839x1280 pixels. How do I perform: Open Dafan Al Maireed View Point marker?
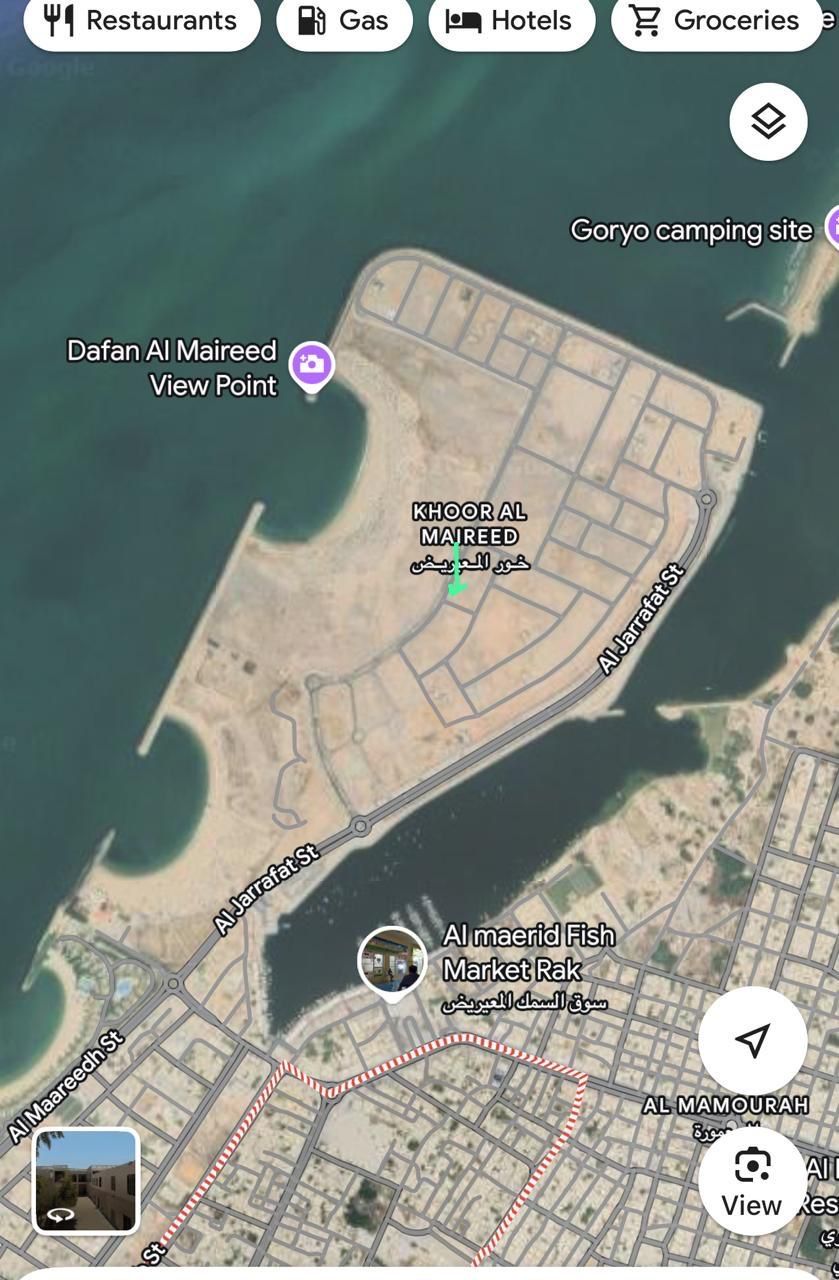311,364
